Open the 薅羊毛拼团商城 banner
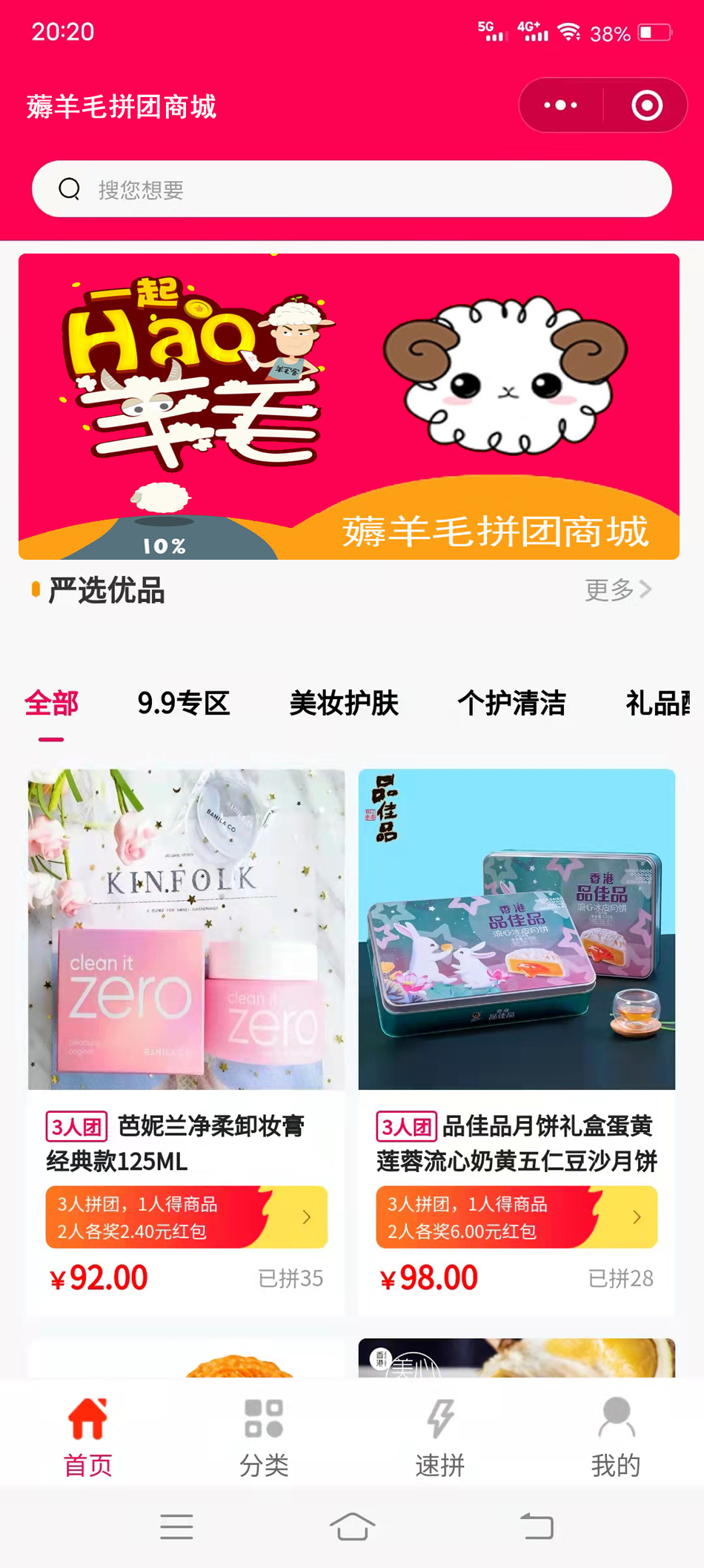 point(349,406)
